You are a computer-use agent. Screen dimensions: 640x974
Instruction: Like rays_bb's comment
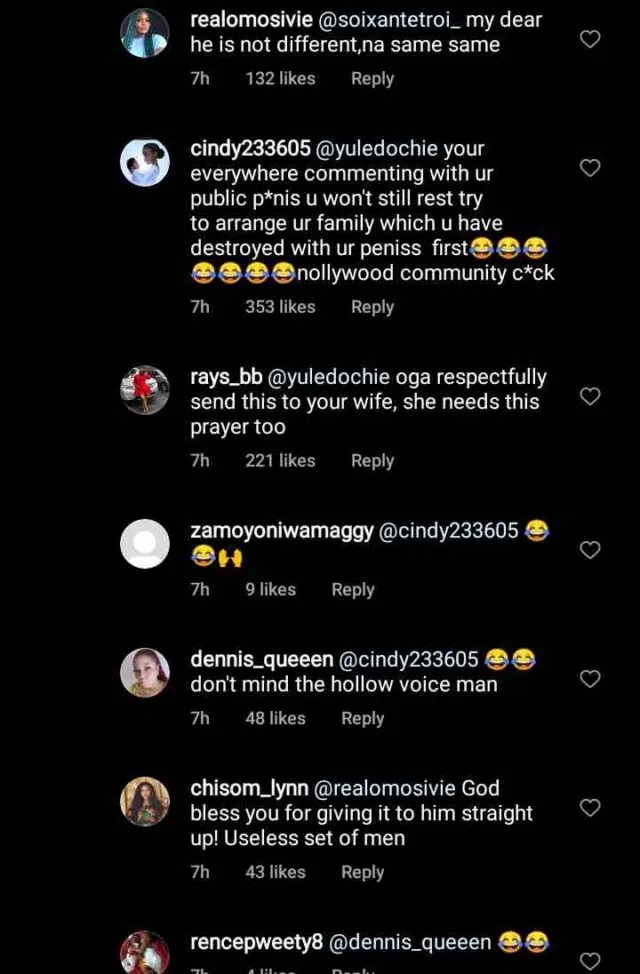[590, 397]
